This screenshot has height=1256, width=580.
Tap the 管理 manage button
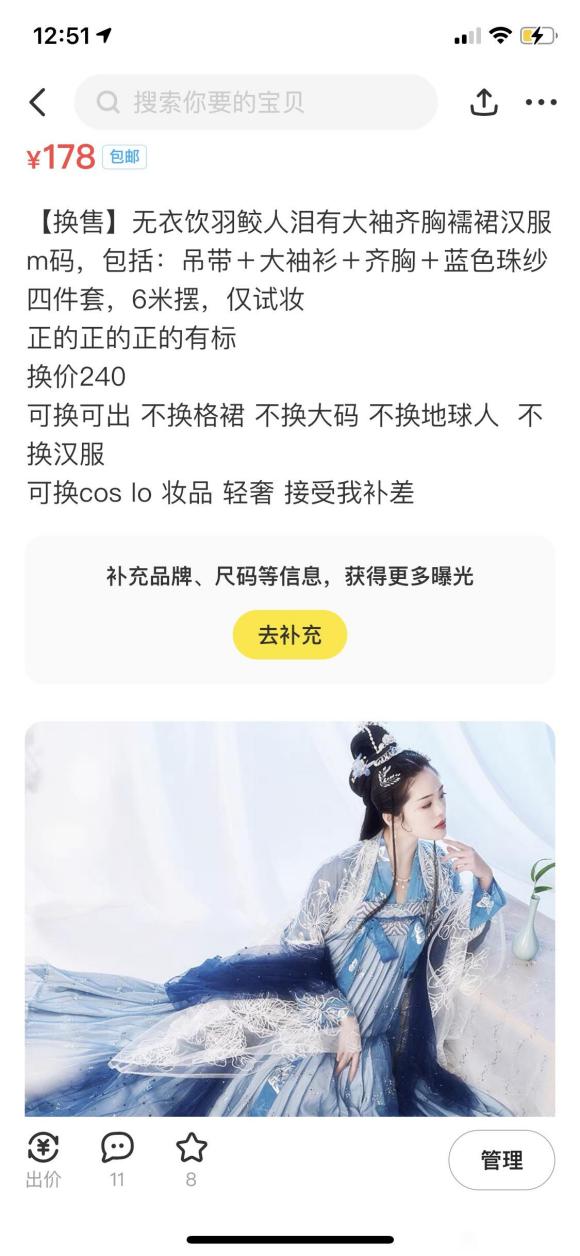[x=501, y=1160]
